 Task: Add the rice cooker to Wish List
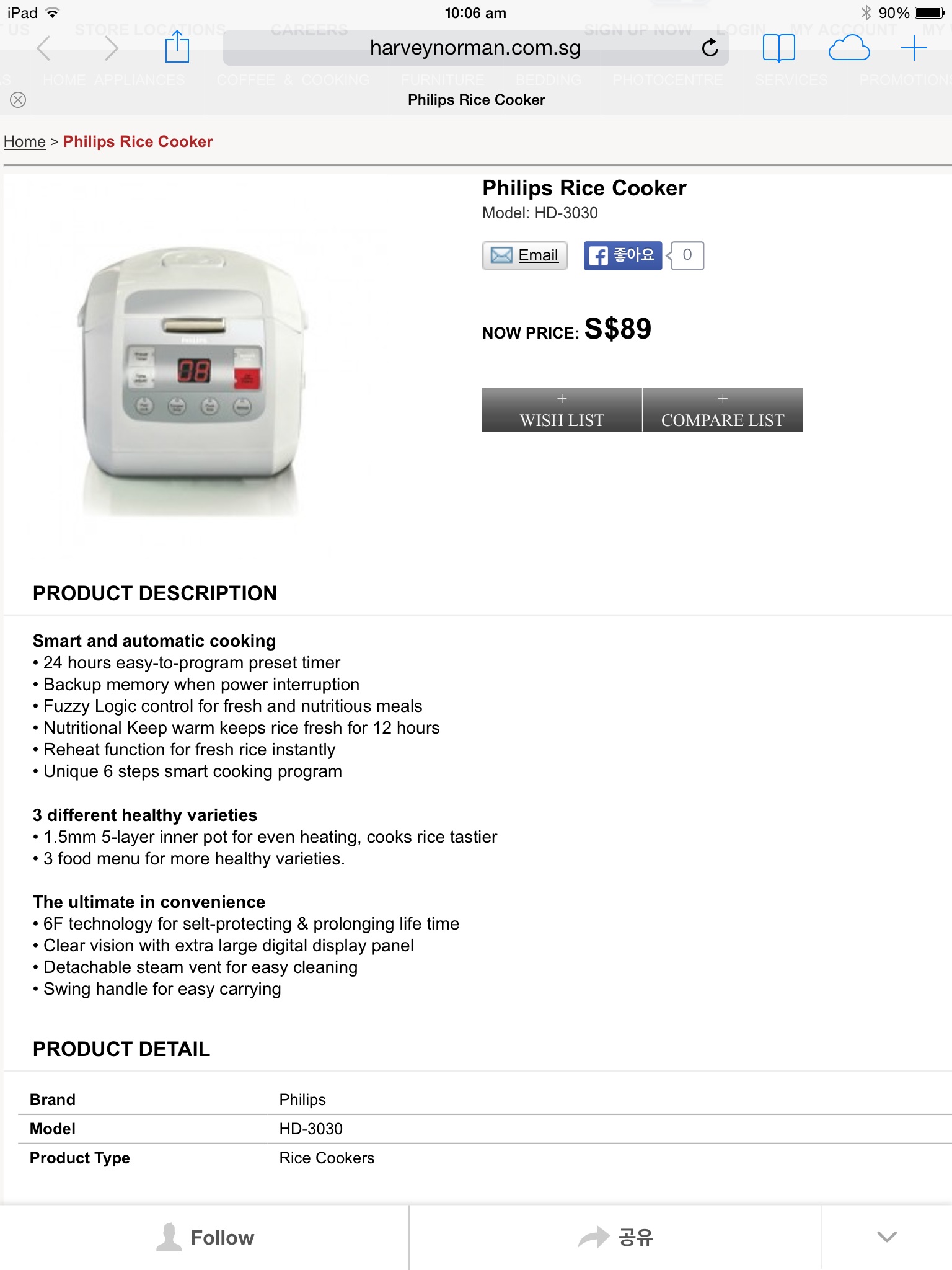pyautogui.click(x=562, y=410)
